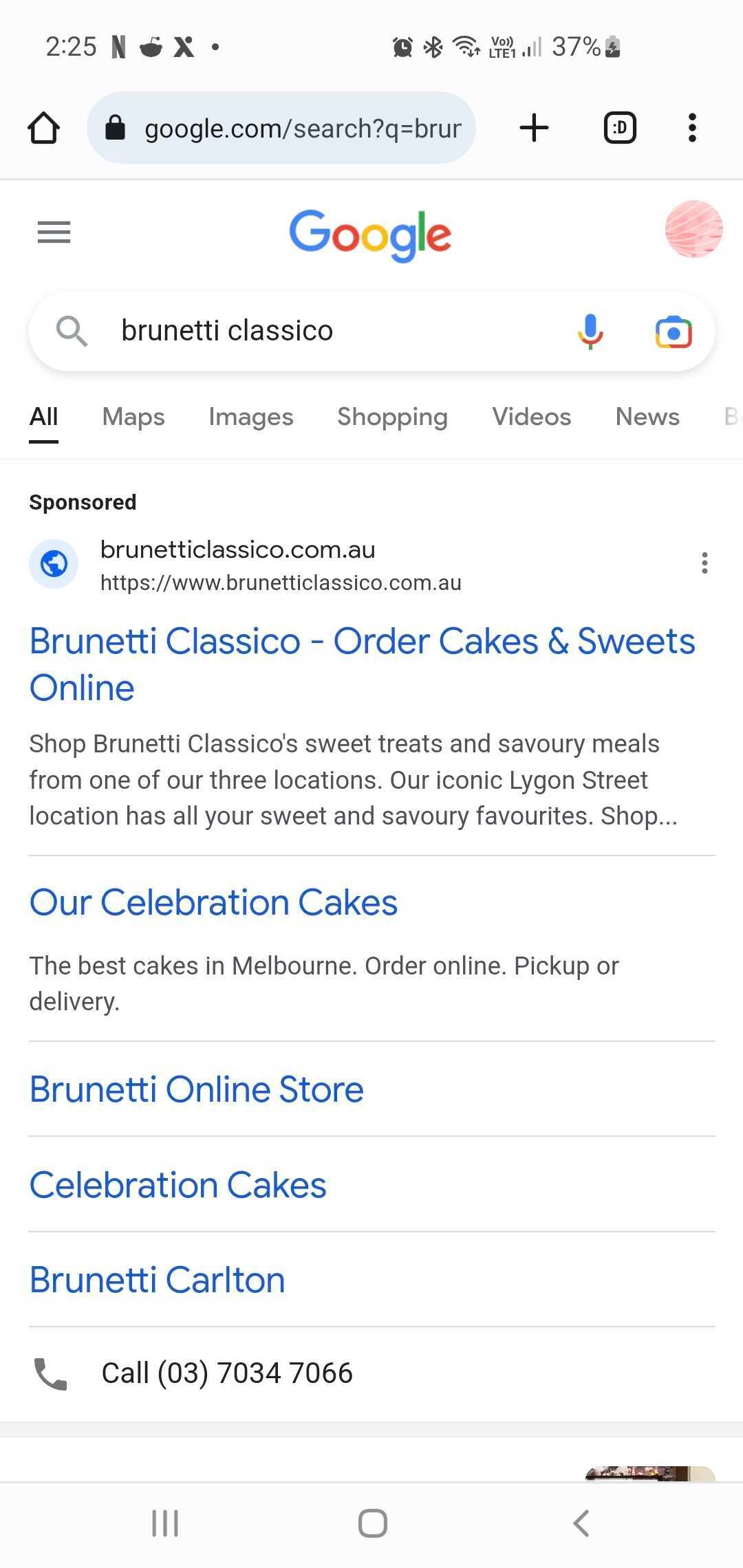Open the Brunetti Carlton link

pos(156,1279)
